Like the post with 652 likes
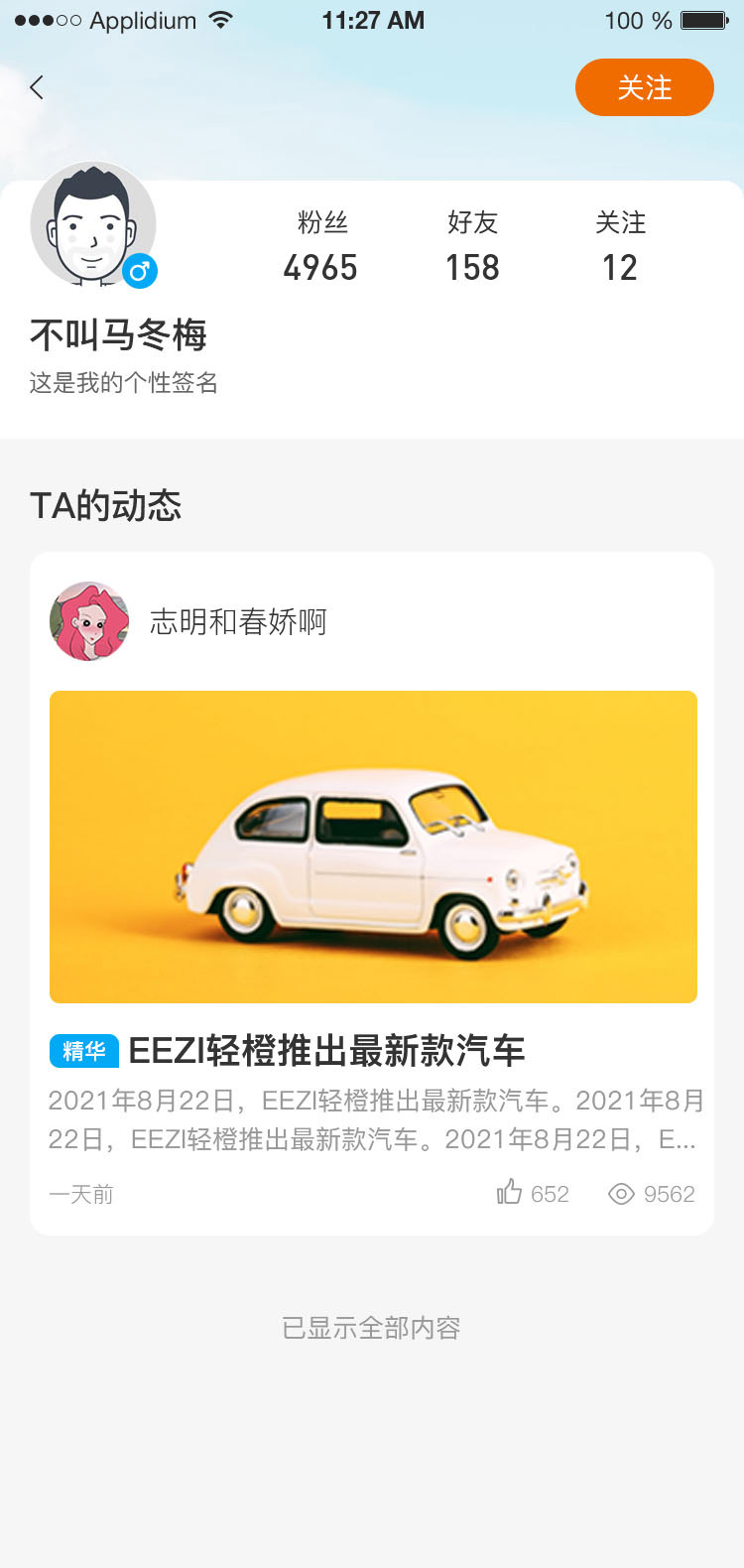744x1568 pixels. point(510,1193)
